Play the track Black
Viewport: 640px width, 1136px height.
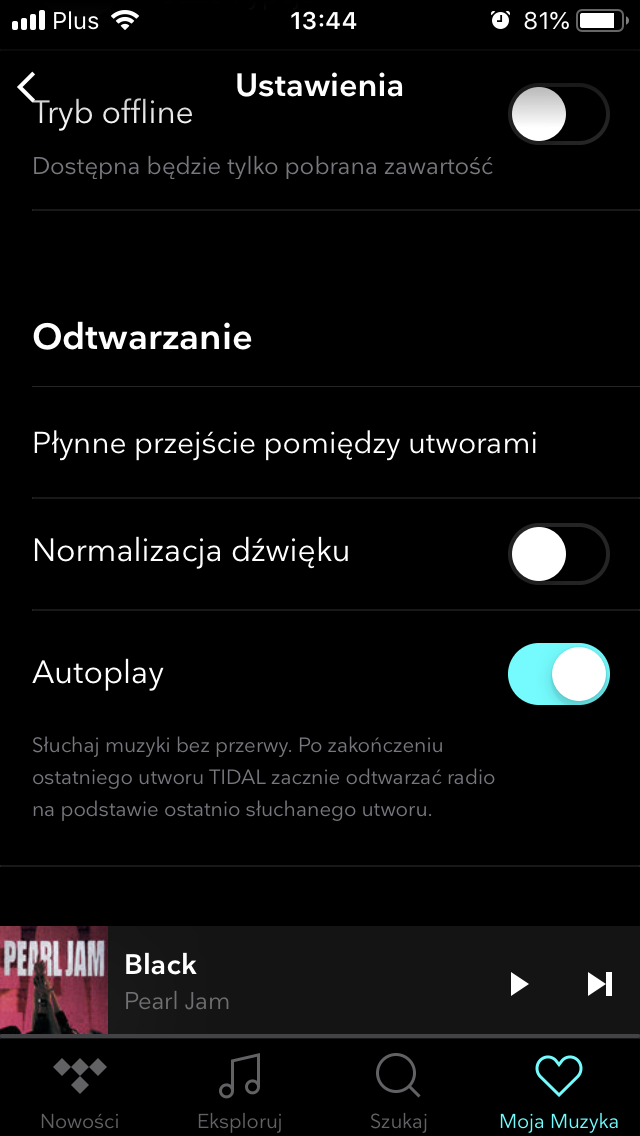point(518,984)
